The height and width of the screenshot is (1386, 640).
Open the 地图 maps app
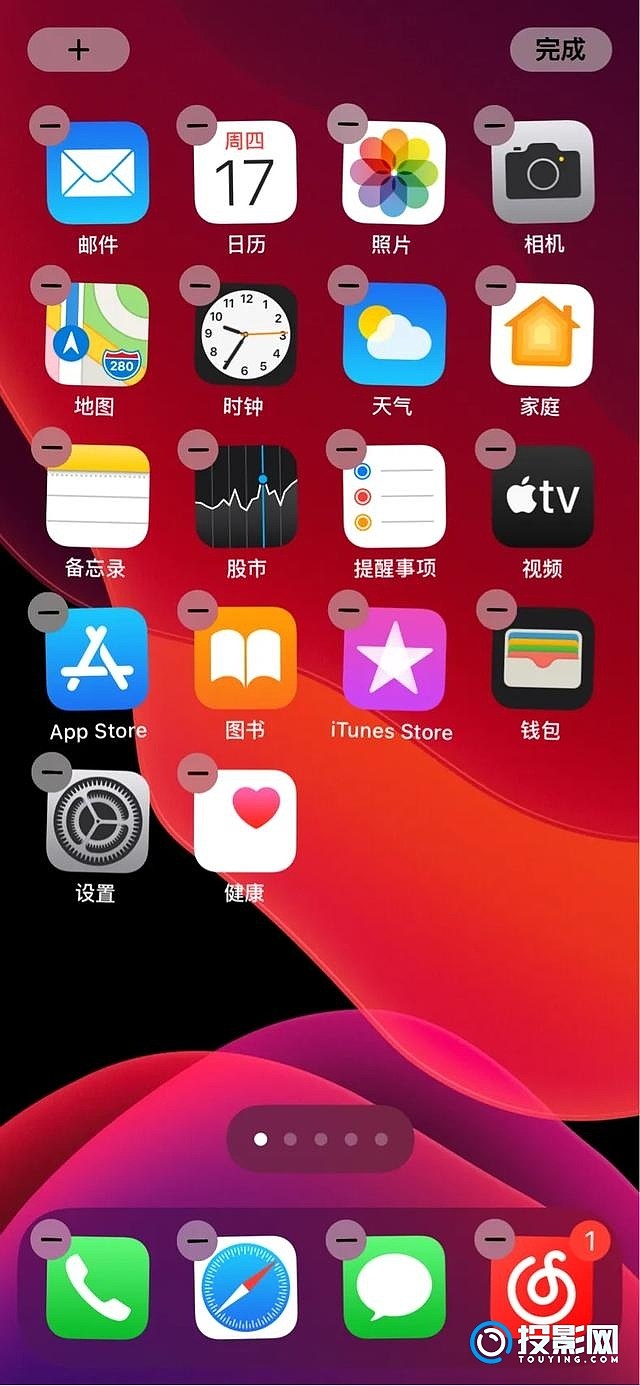click(x=97, y=335)
